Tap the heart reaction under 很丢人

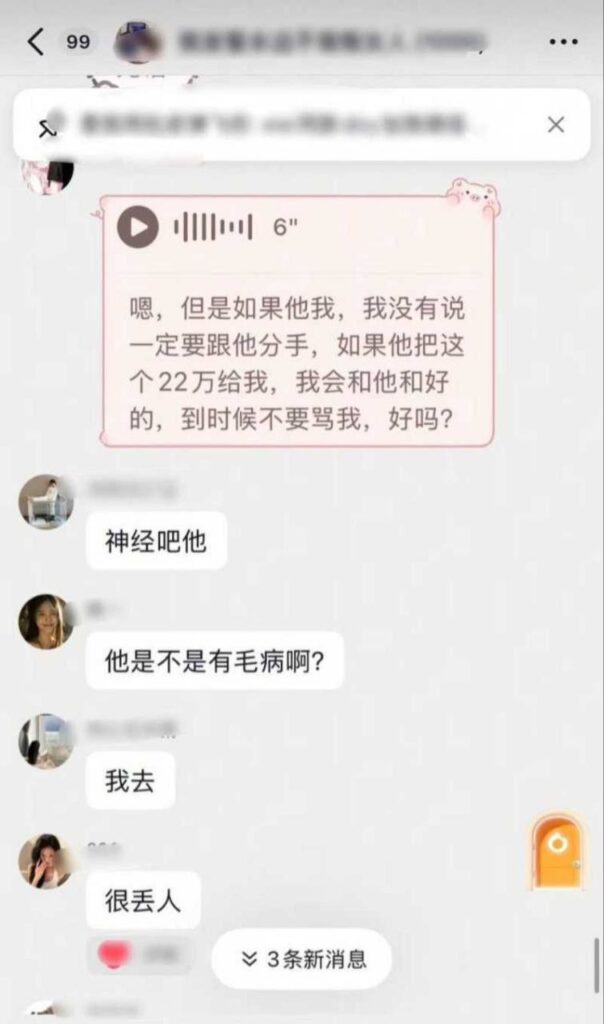click(x=114, y=955)
